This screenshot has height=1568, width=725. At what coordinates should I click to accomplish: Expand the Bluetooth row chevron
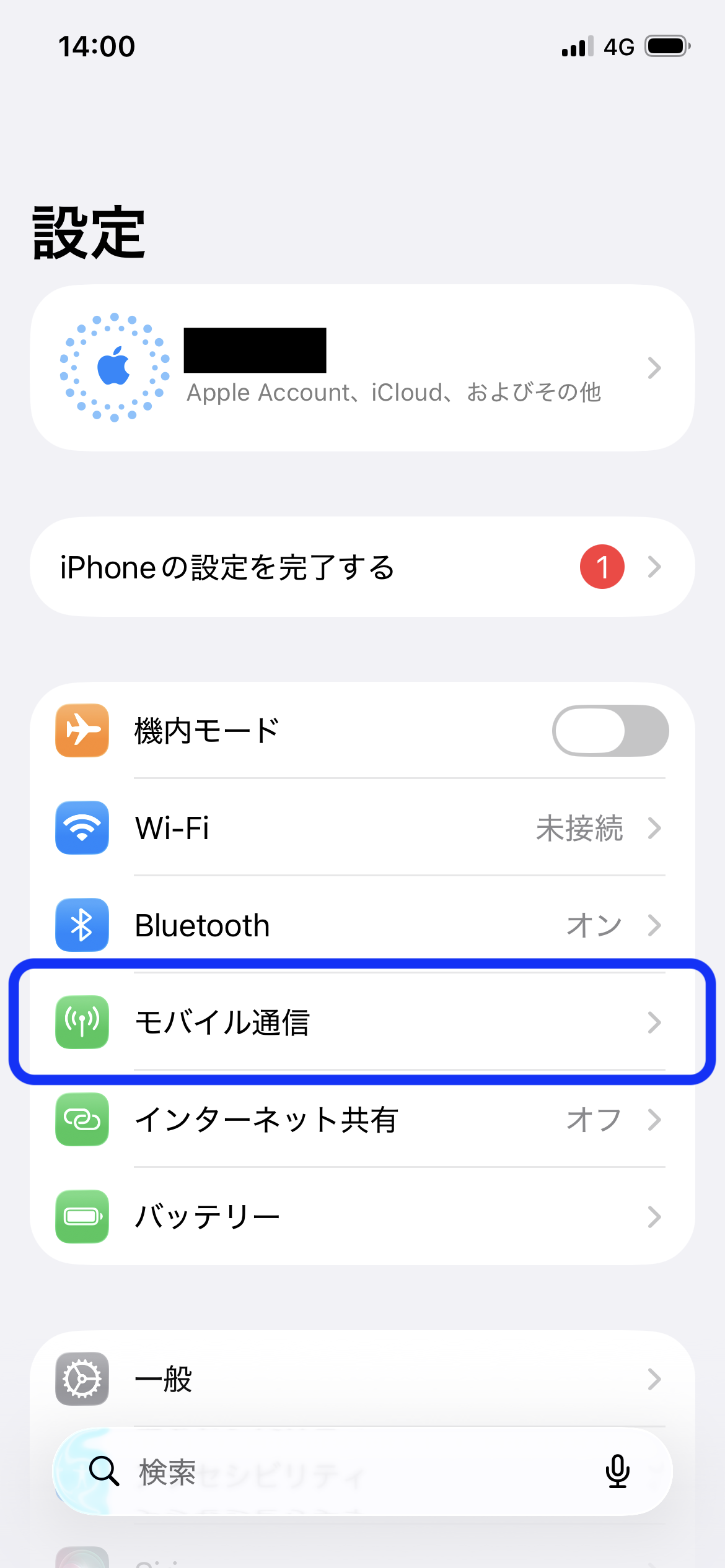656,925
